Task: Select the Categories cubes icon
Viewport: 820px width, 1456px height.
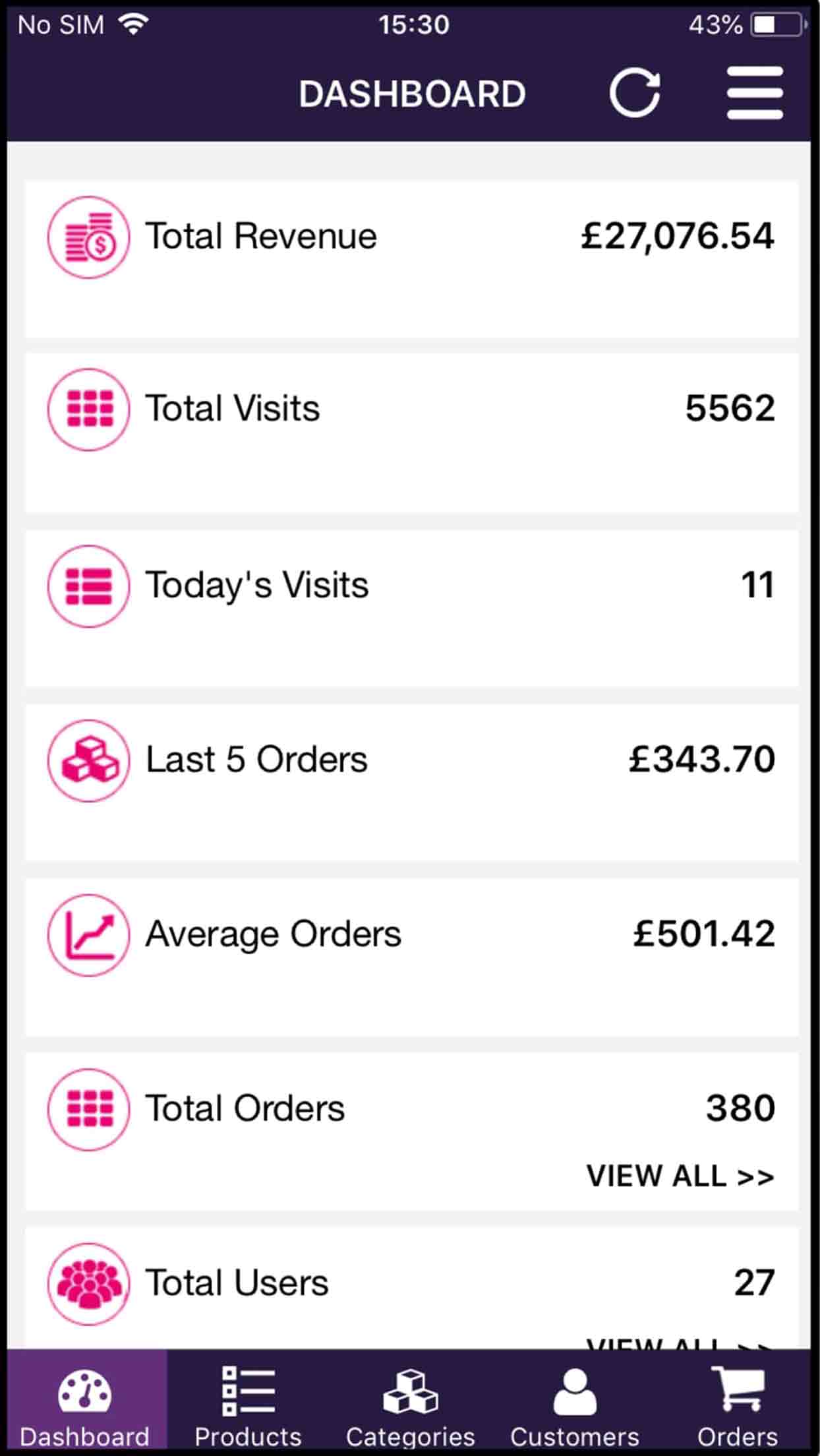Action: pos(410,1389)
